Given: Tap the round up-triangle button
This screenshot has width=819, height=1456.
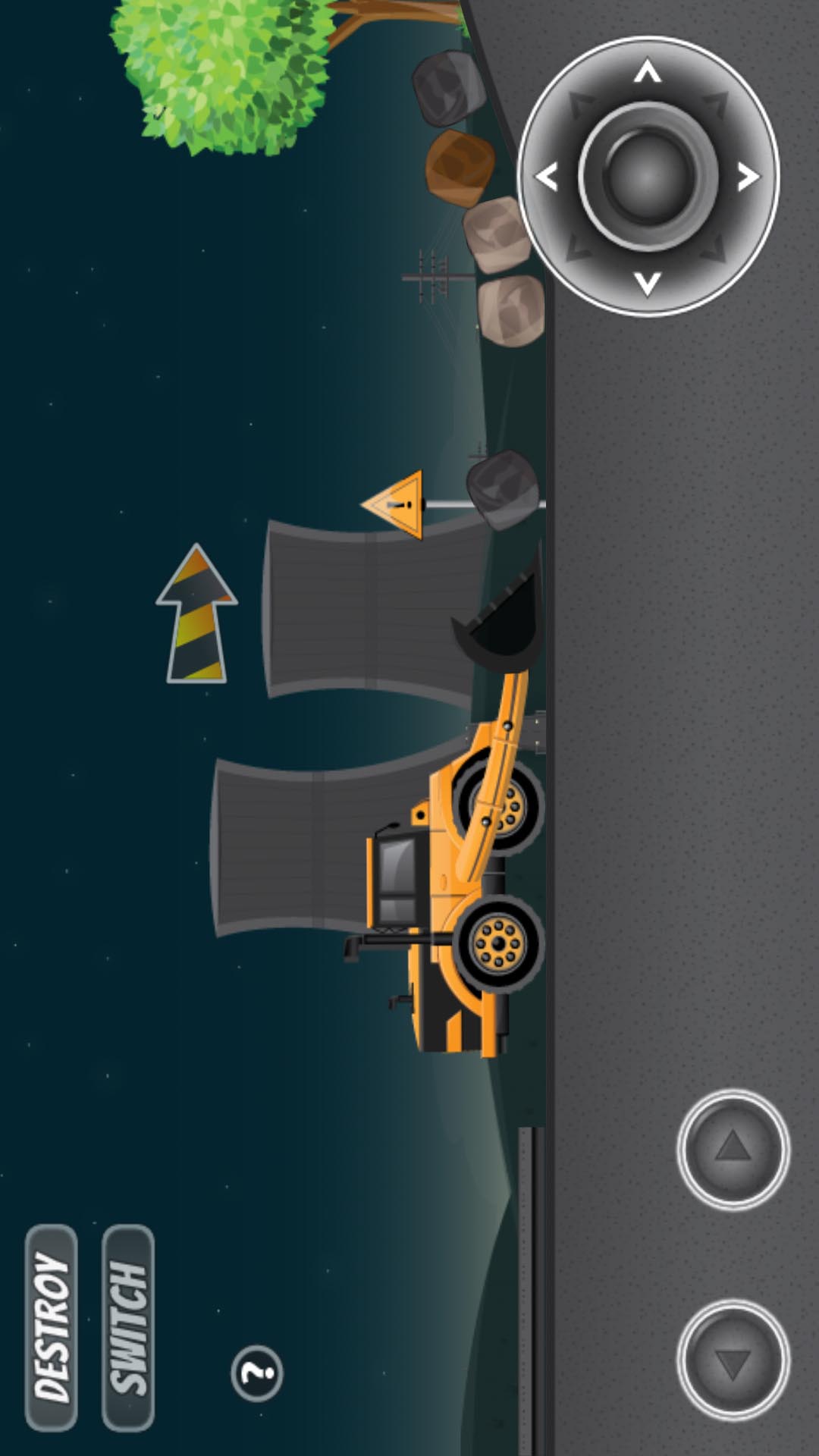Looking at the screenshot, I should tap(733, 1148).
